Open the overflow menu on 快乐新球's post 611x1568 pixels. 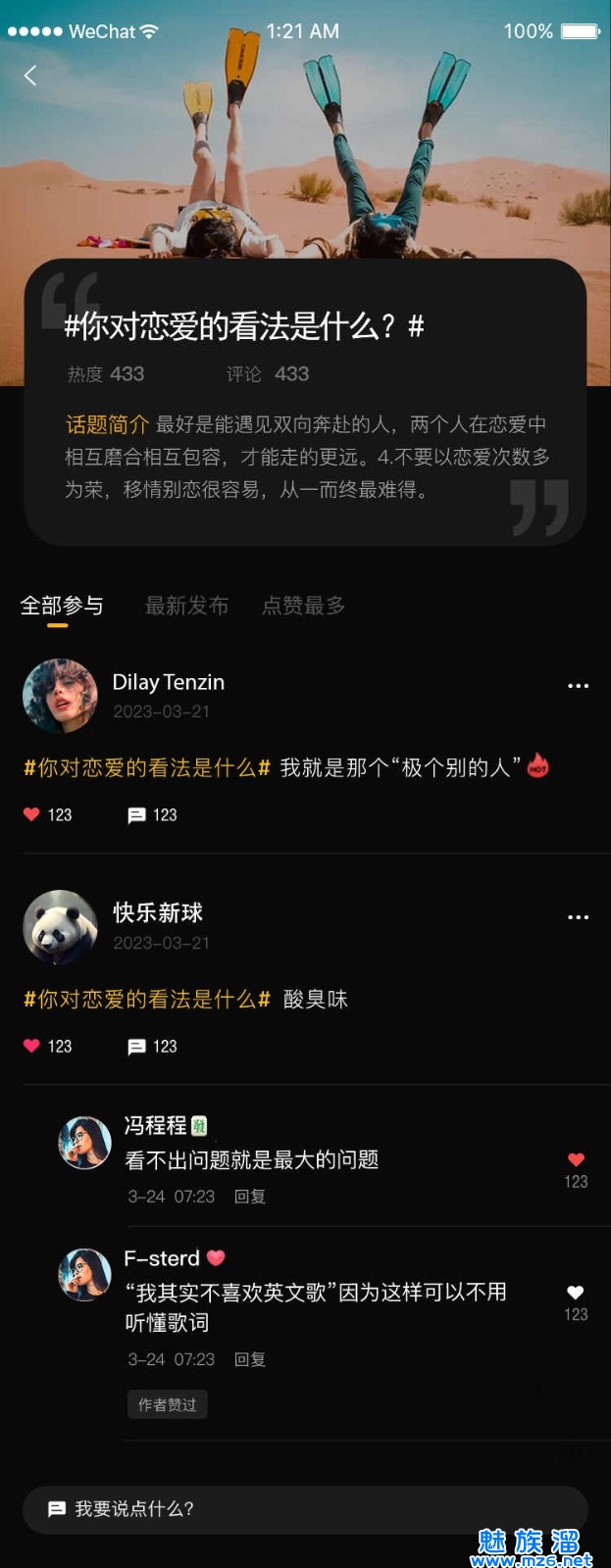[x=579, y=917]
